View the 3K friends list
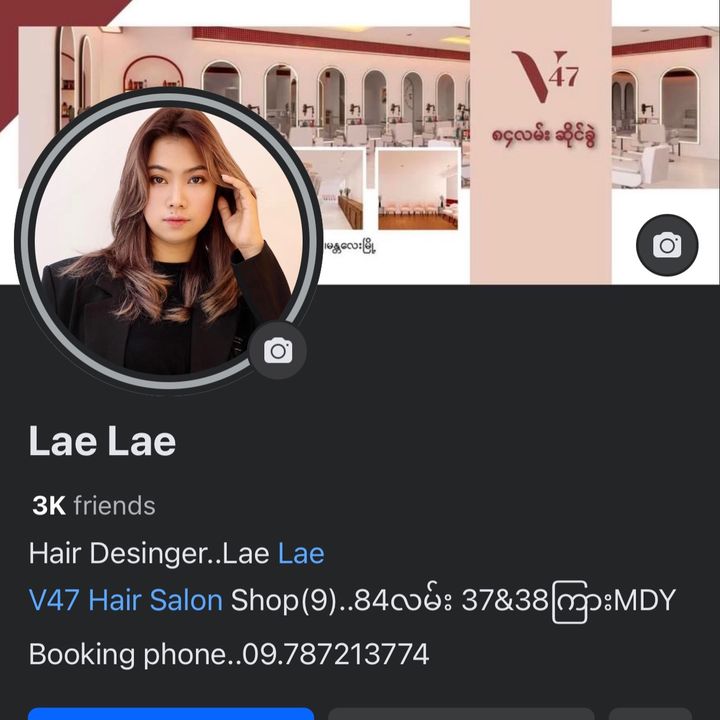 pos(94,506)
